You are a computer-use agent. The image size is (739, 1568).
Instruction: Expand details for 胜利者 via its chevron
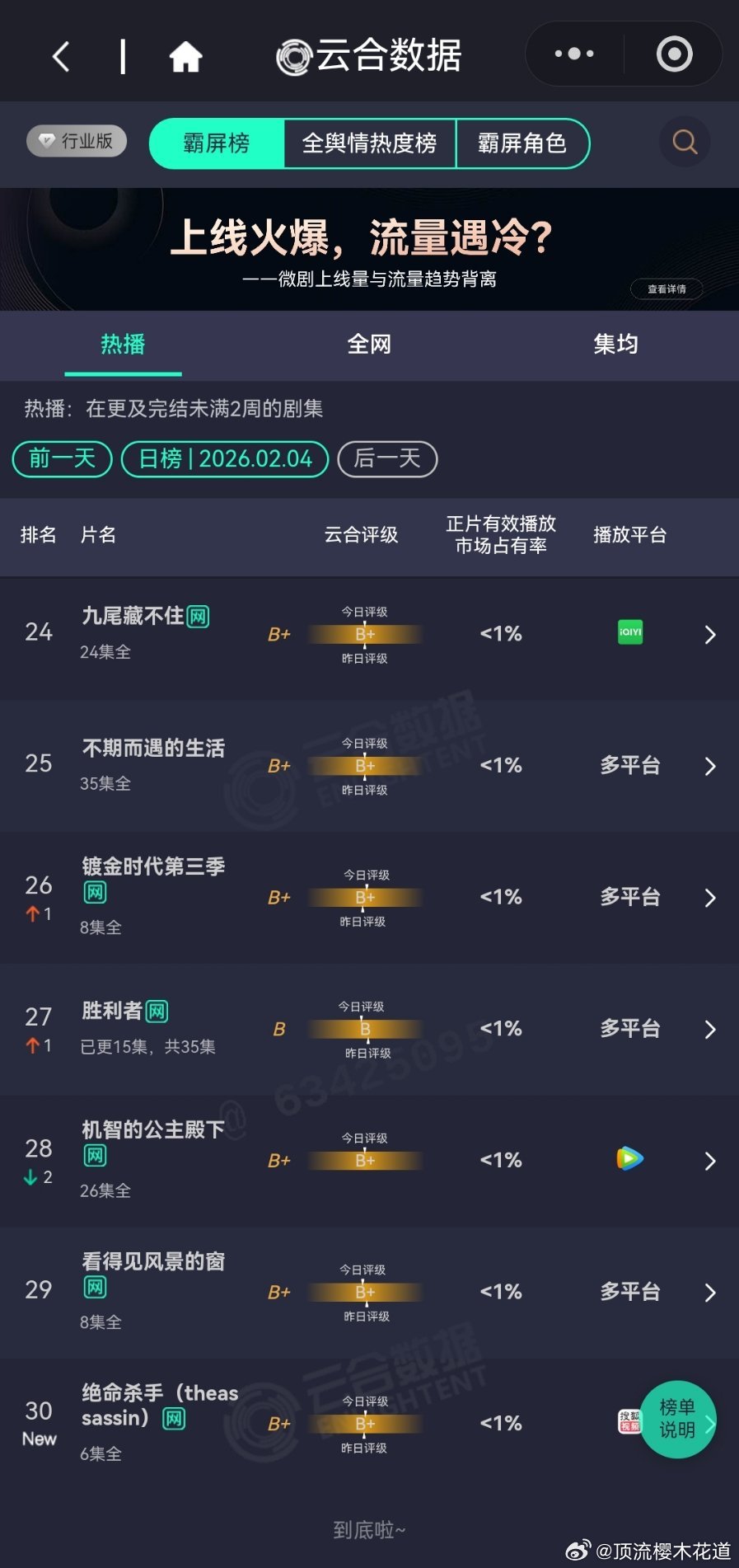click(710, 1029)
